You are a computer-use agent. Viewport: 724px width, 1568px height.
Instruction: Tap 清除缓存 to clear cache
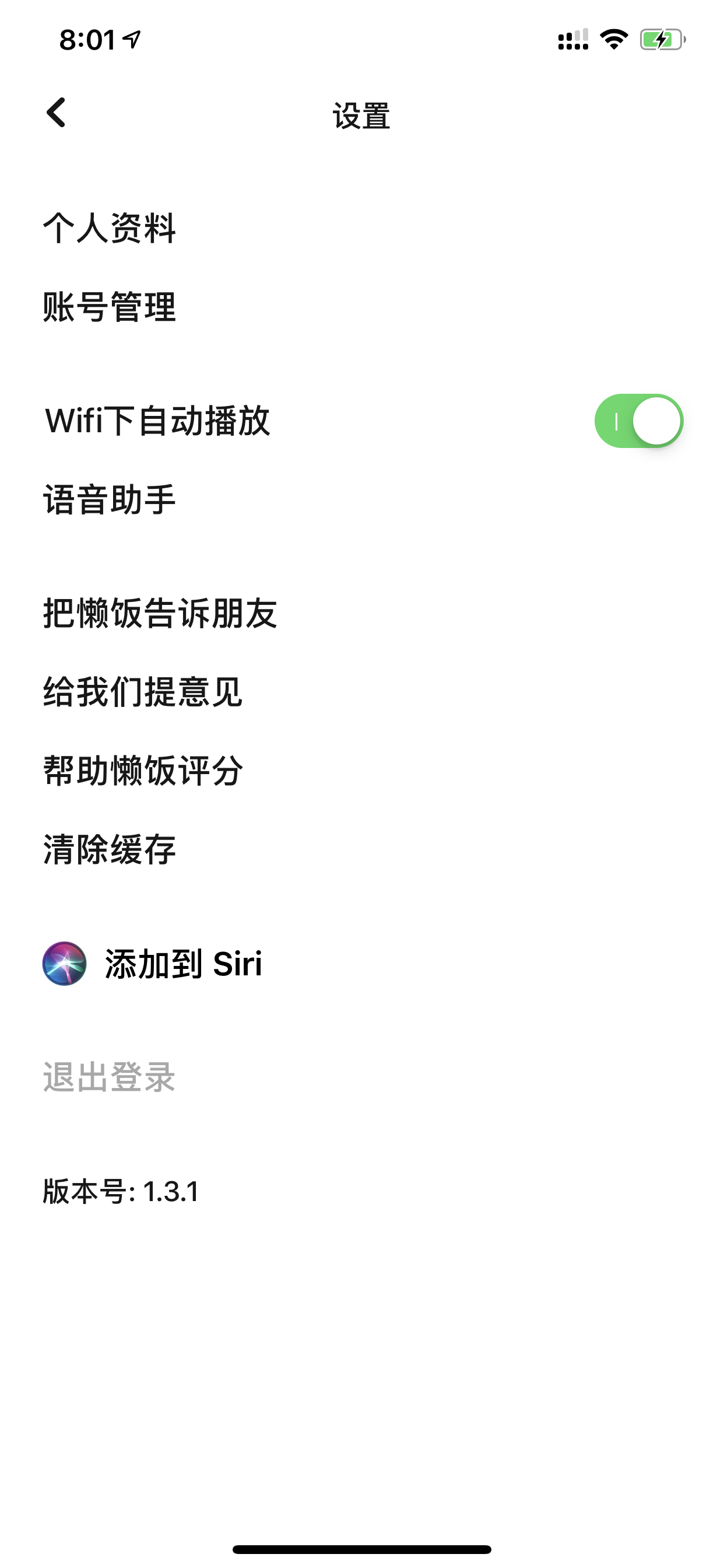pyautogui.click(x=362, y=849)
